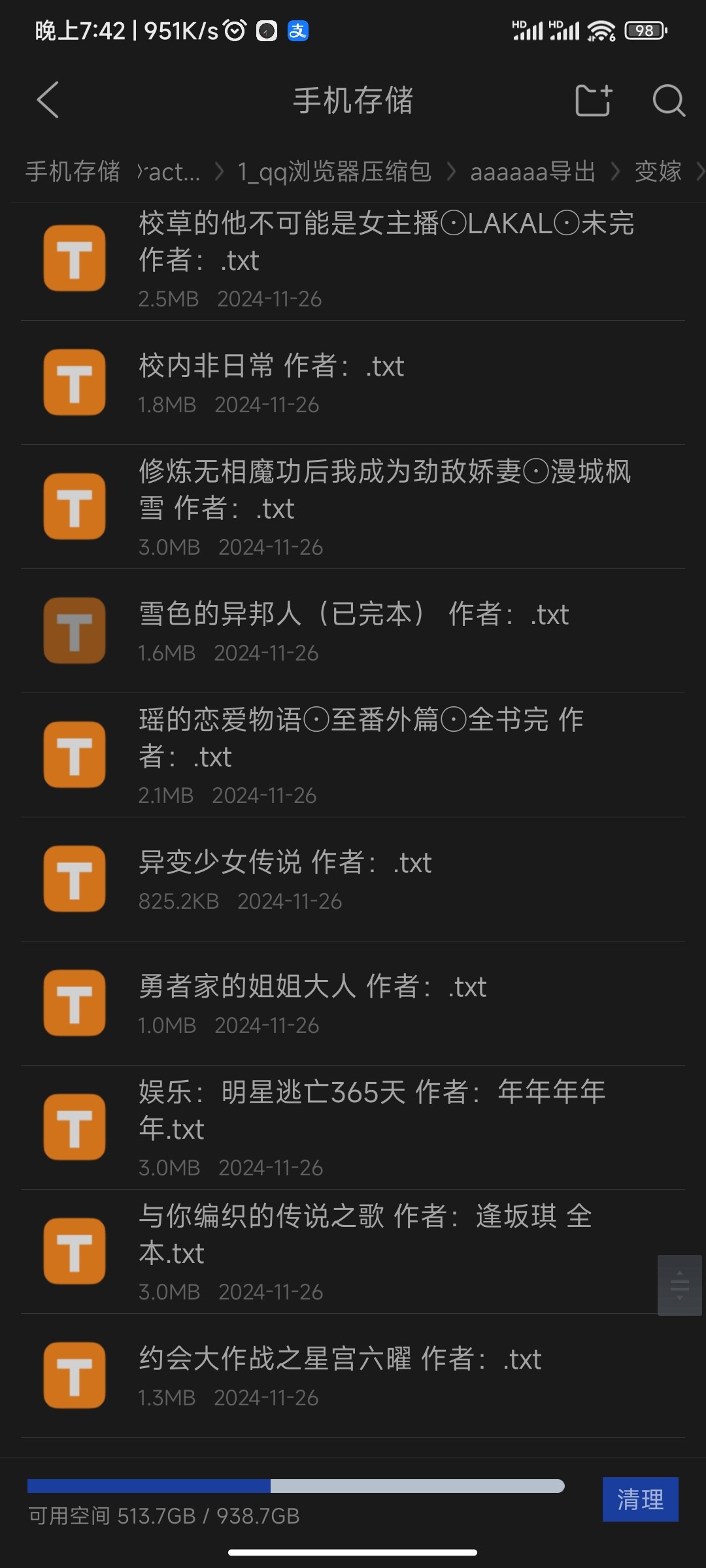Open 校草的他不可能是女主播 txt file
The image size is (706, 1568).
pyautogui.click(x=353, y=259)
